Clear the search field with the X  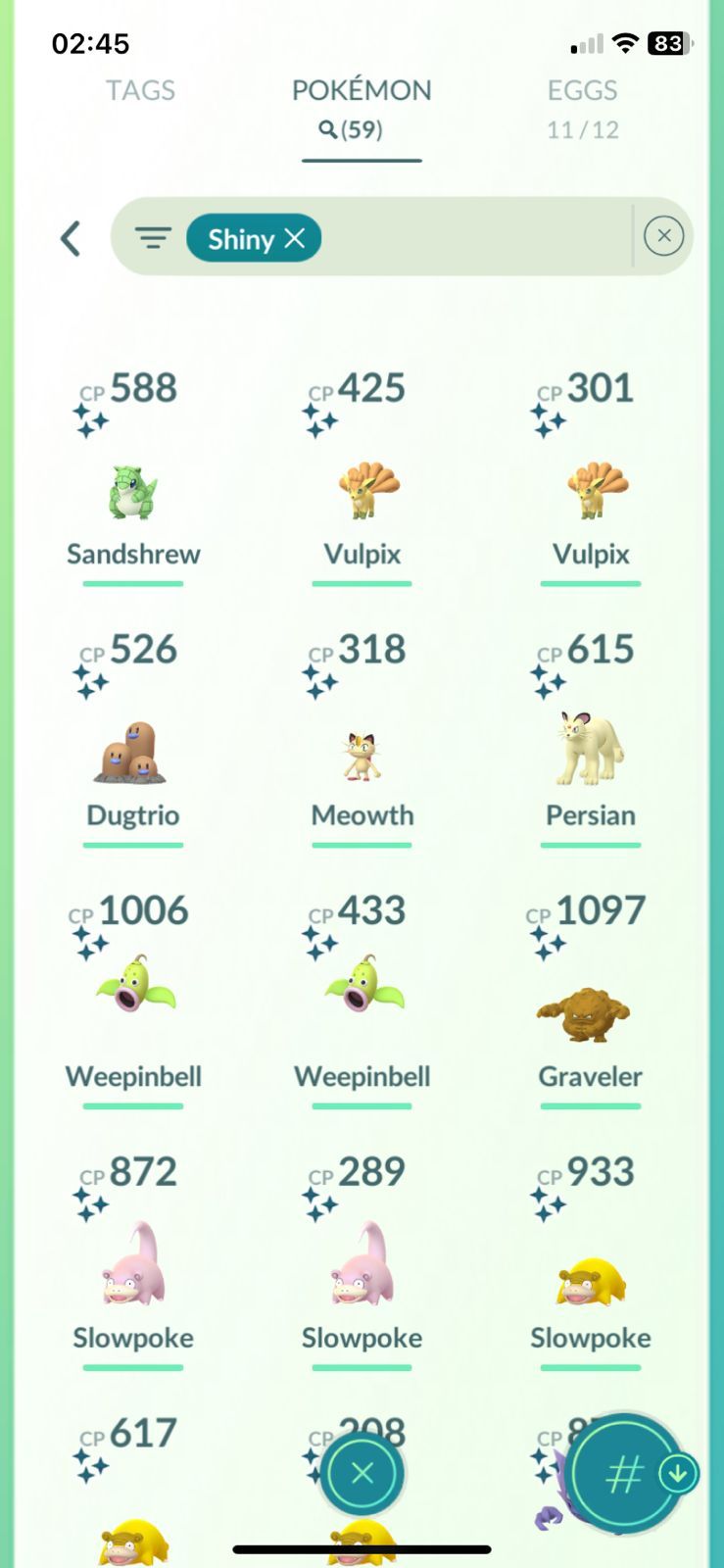(x=663, y=236)
